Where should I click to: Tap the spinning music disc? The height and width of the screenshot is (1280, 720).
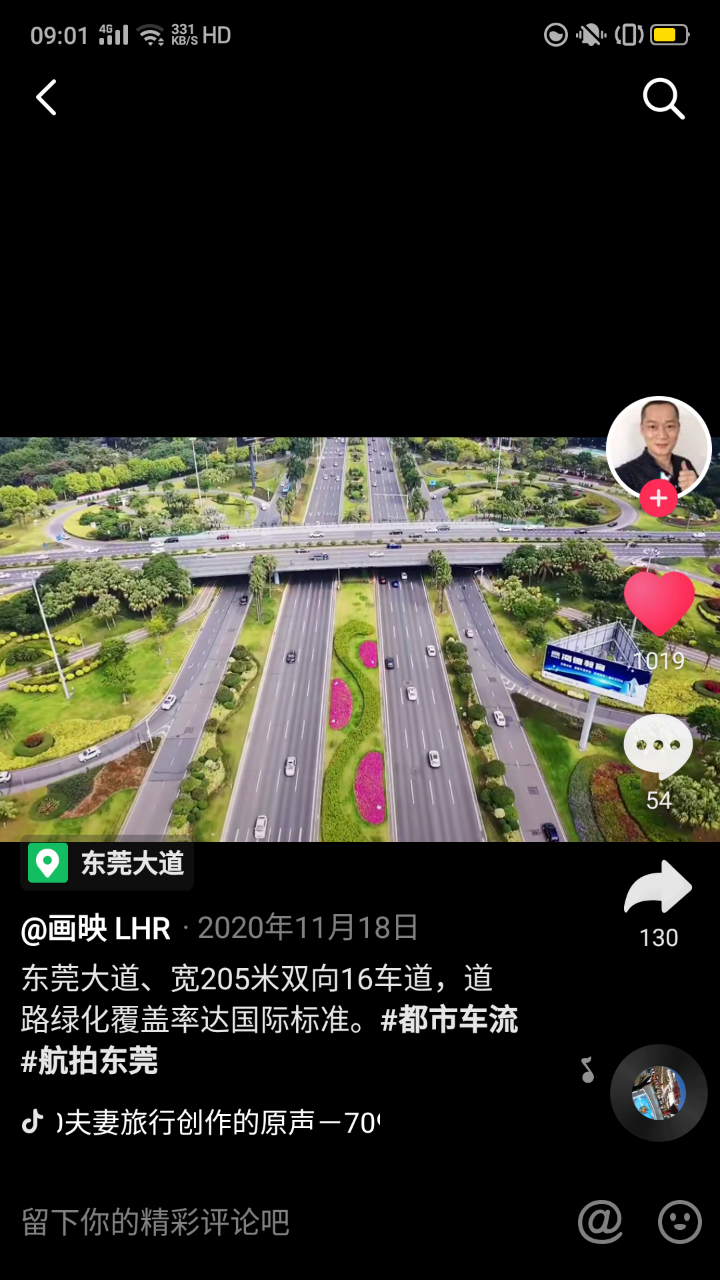tap(659, 1093)
